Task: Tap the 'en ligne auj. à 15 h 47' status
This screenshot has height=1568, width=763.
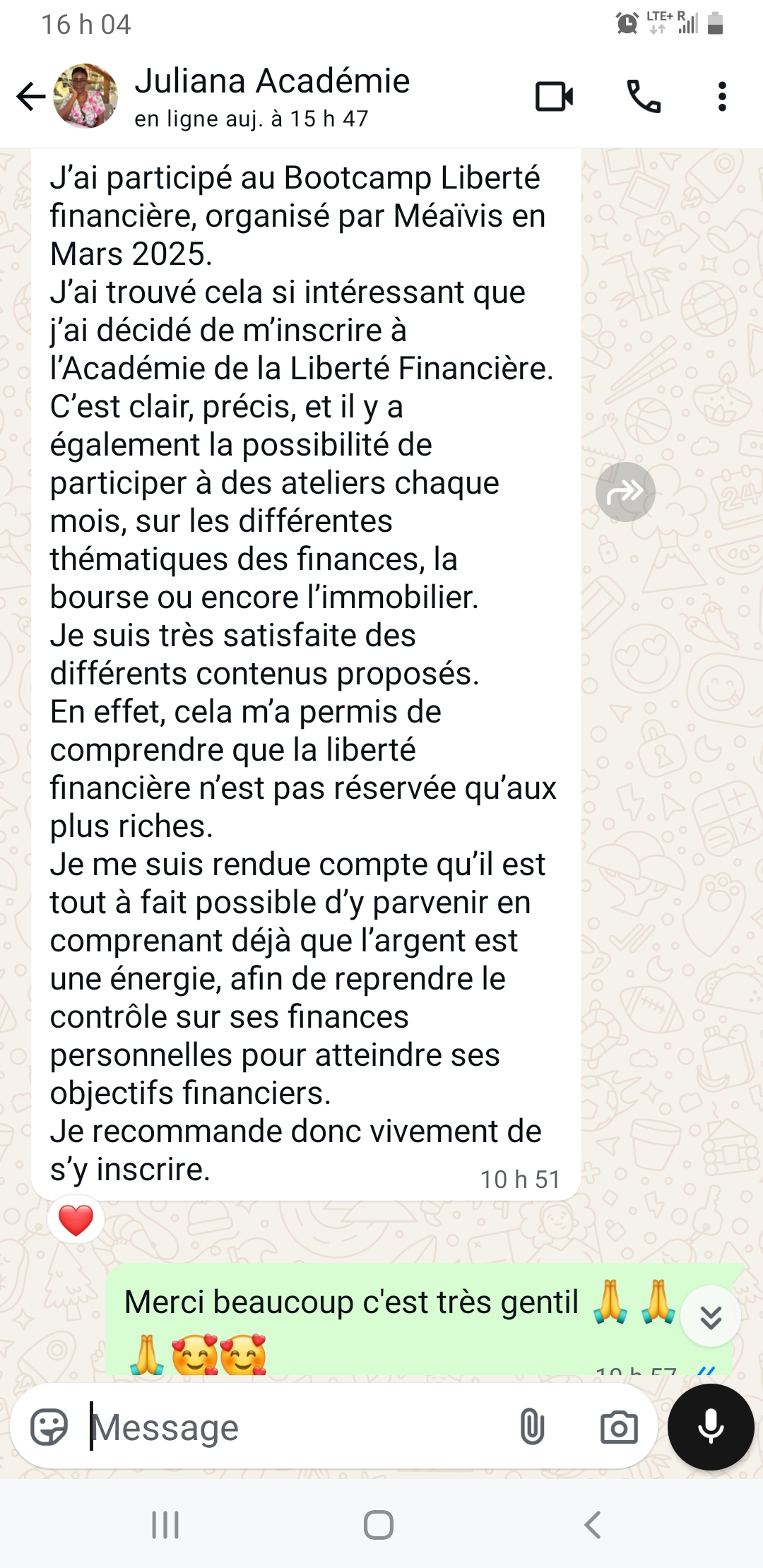Action: [x=251, y=119]
